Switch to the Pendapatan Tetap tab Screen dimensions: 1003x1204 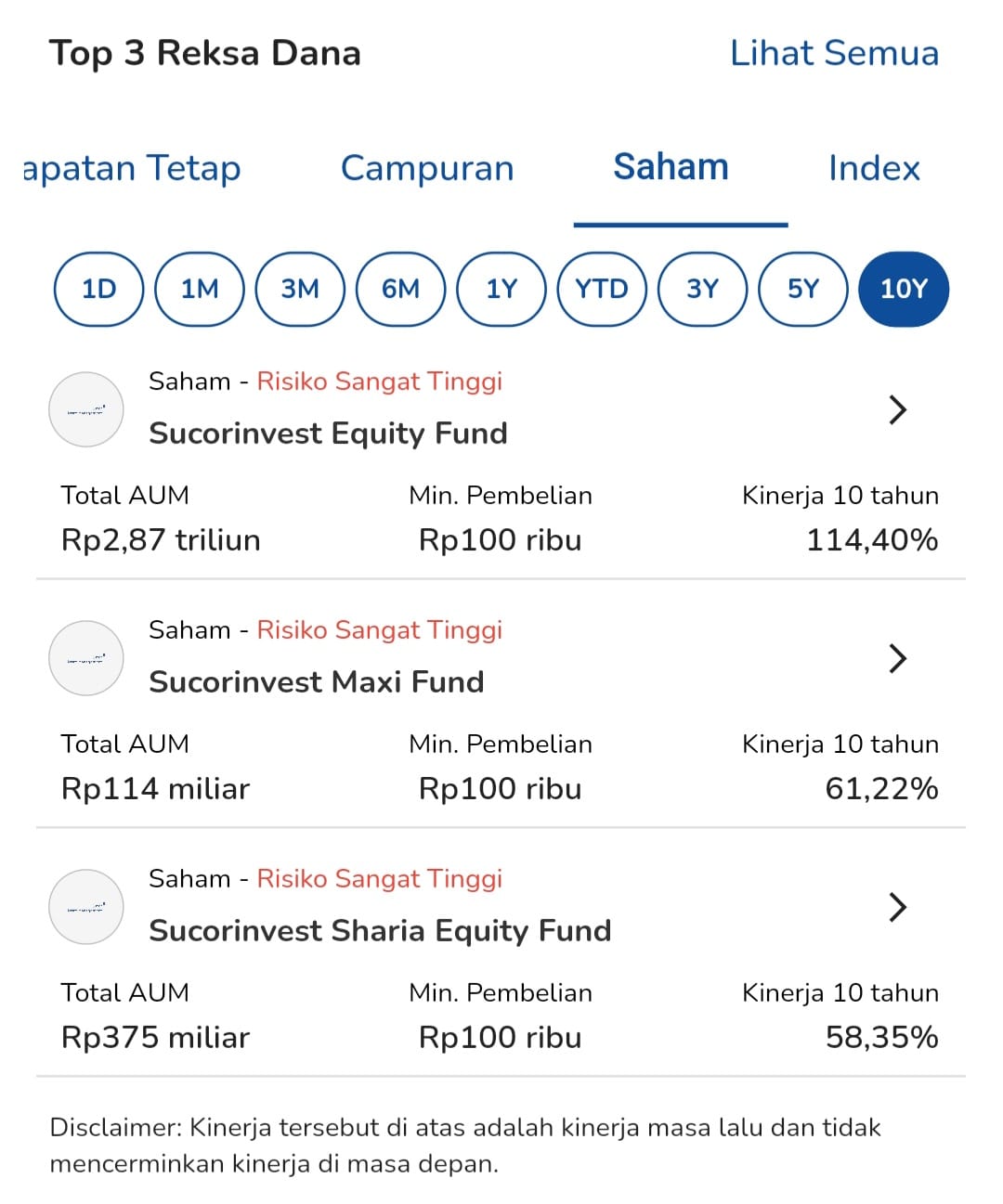click(130, 168)
